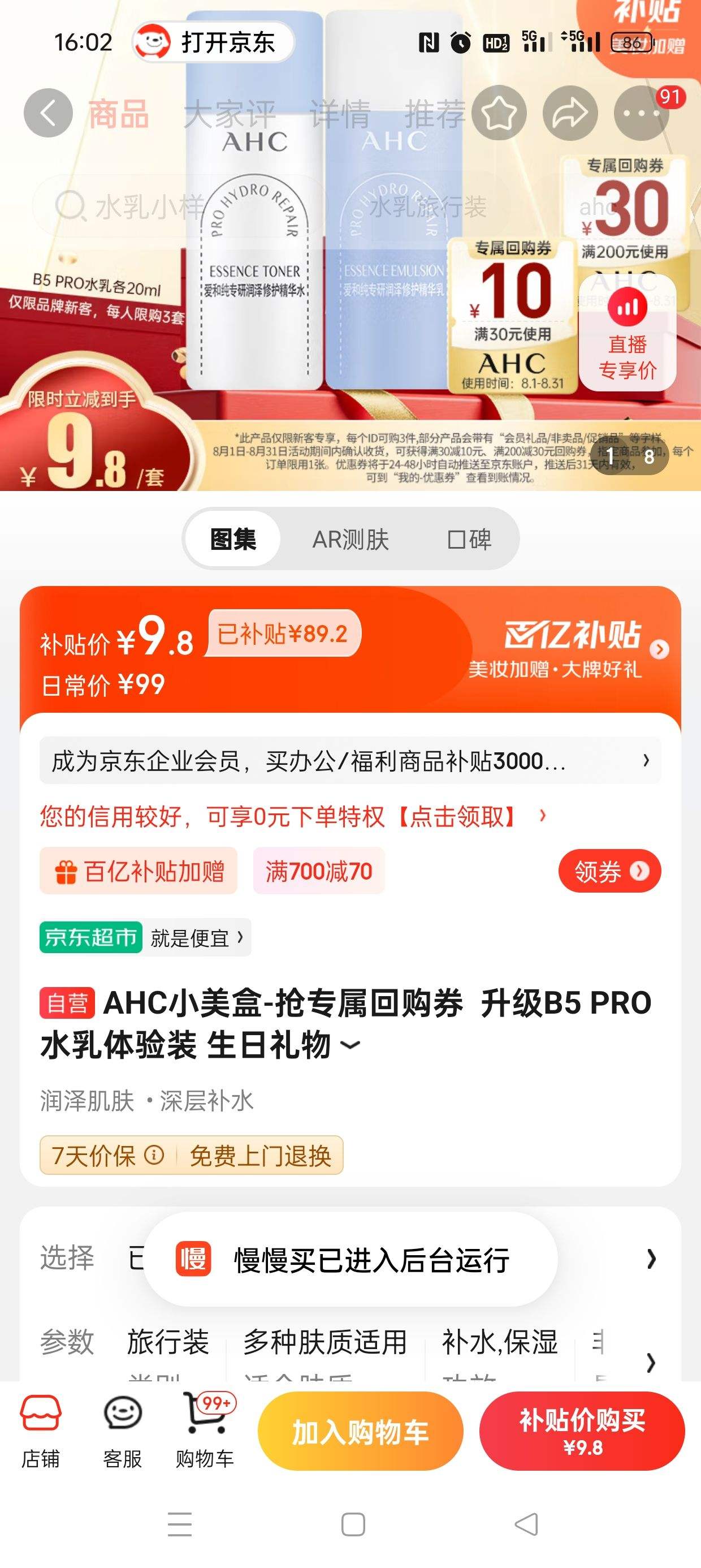
Task: Tap the 直播专享价 live stream icon
Action: pyautogui.click(x=627, y=329)
